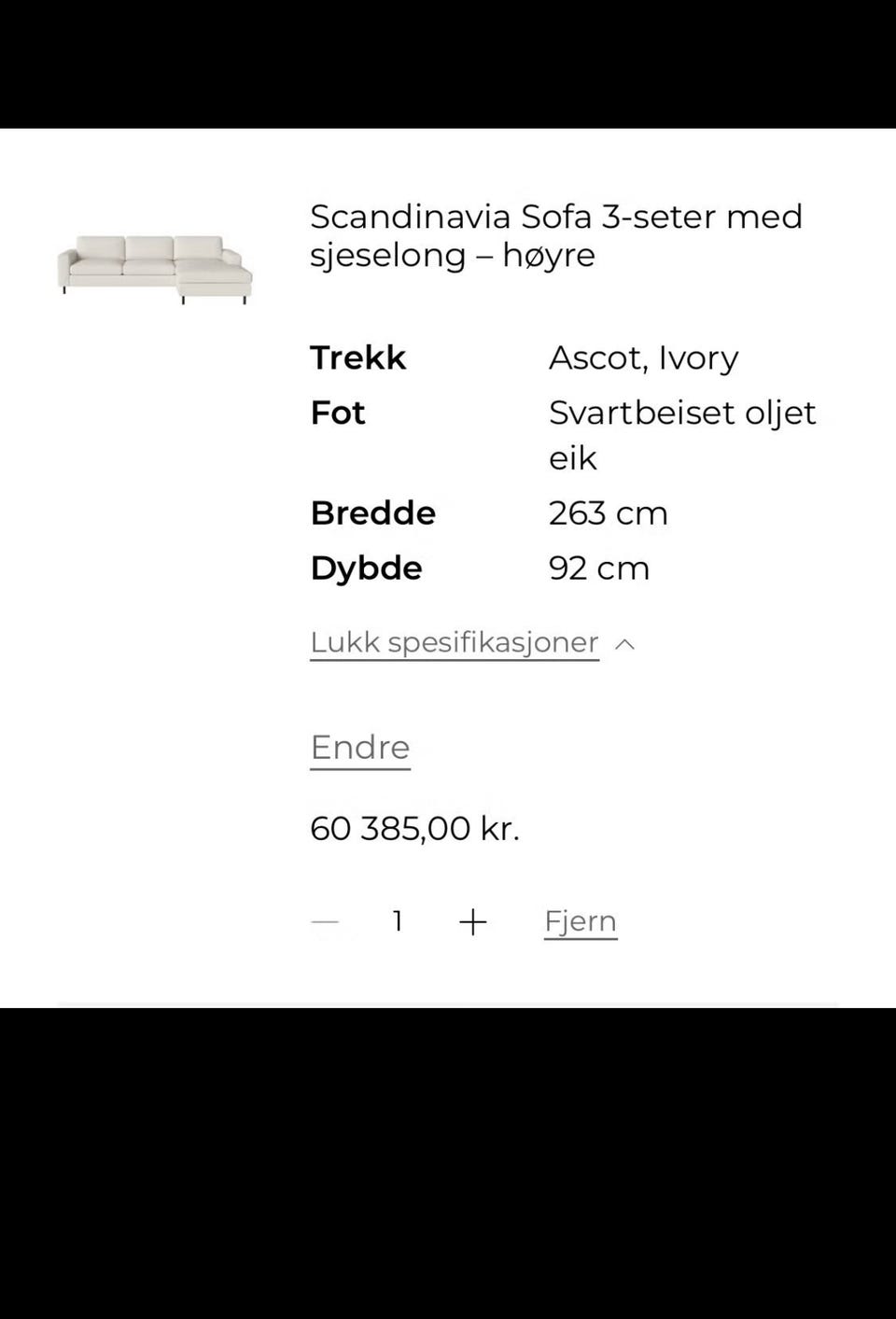The height and width of the screenshot is (1319, 896).
Task: Open Endre to modify the sofa configuration
Action: coord(359,747)
